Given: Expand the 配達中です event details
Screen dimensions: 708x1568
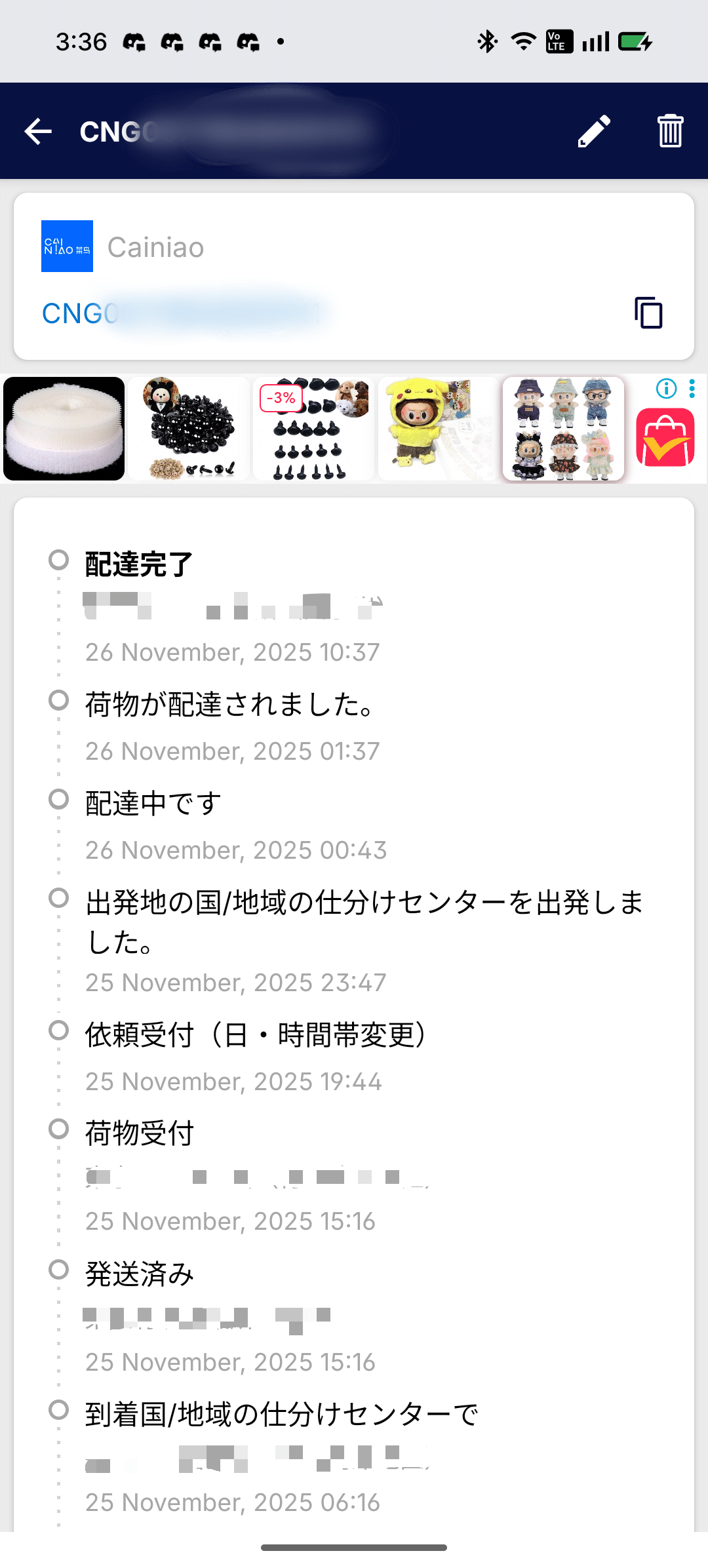Looking at the screenshot, I should click(x=152, y=801).
